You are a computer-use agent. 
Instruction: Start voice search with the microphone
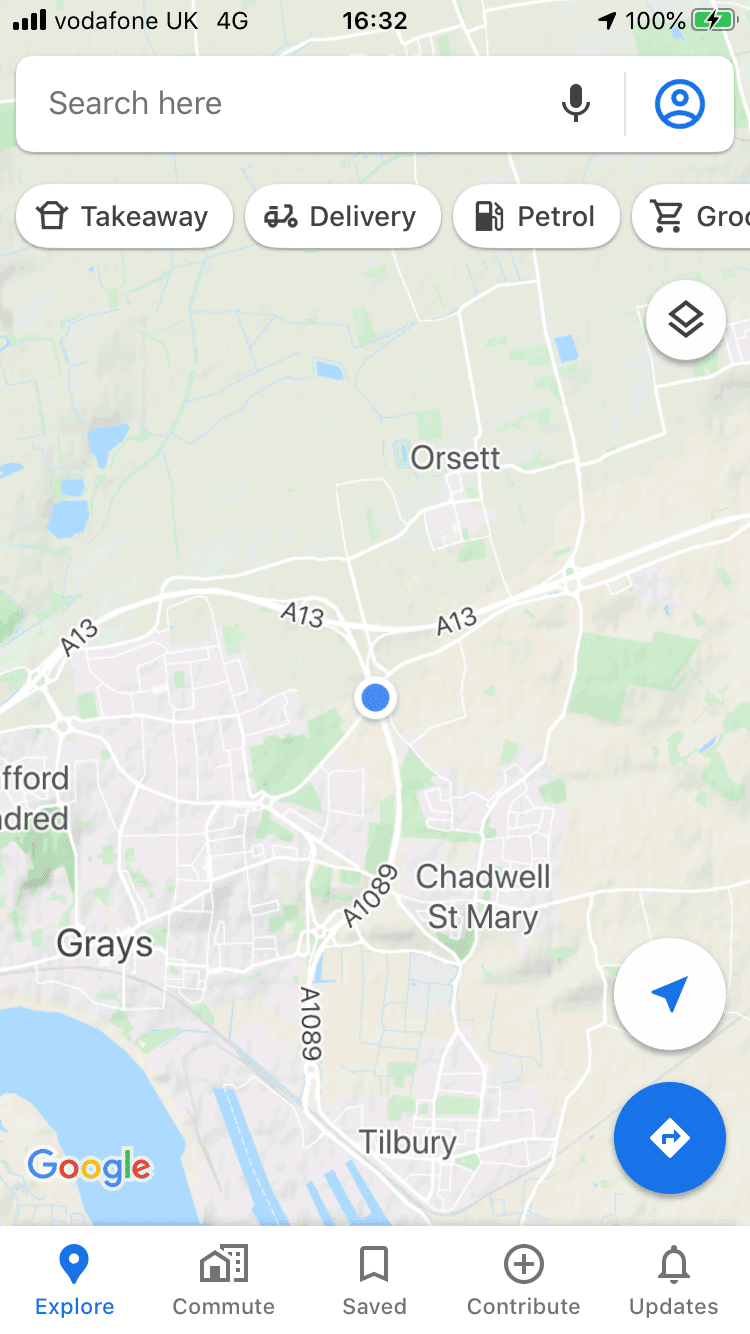coord(576,103)
